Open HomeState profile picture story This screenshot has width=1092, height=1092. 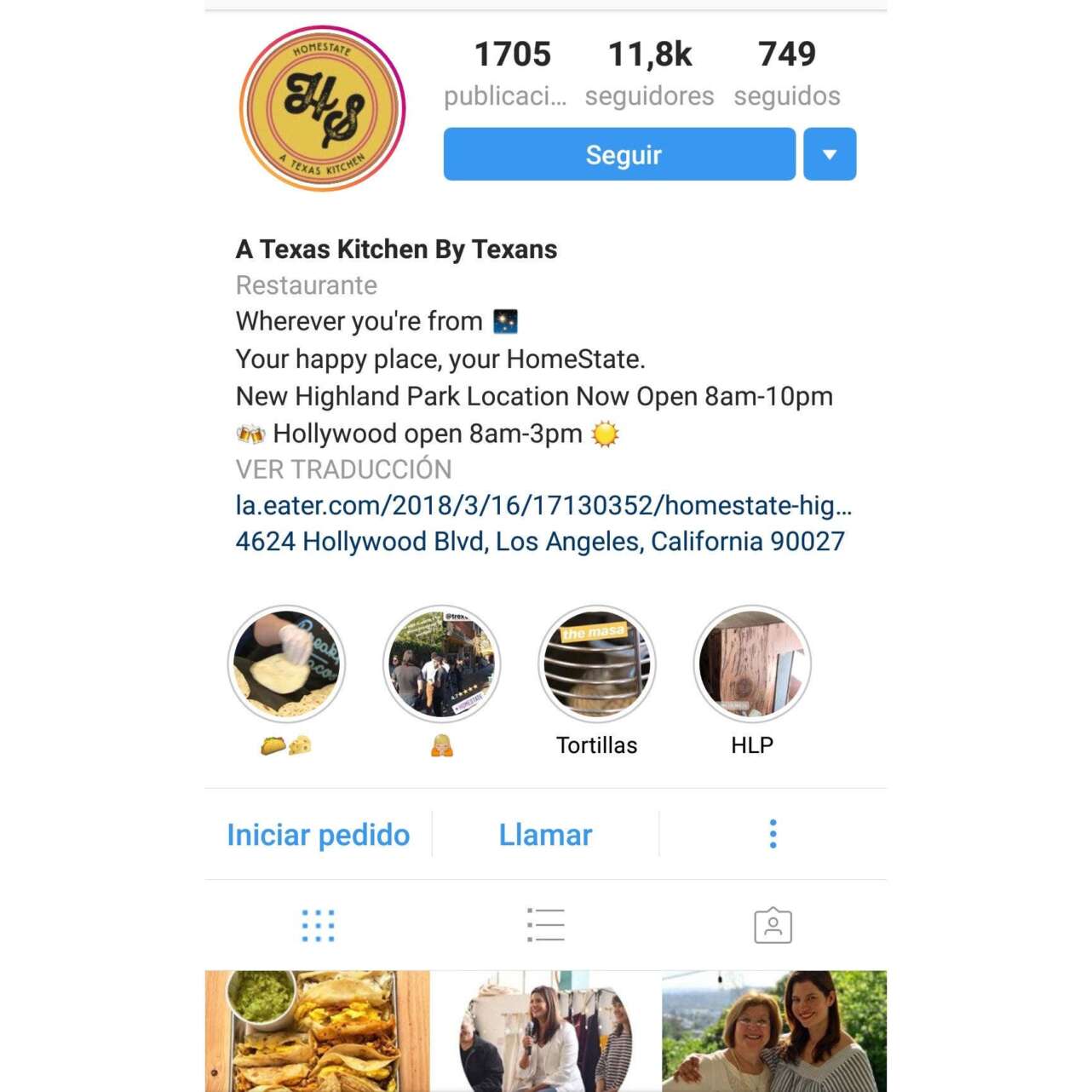tap(322, 108)
